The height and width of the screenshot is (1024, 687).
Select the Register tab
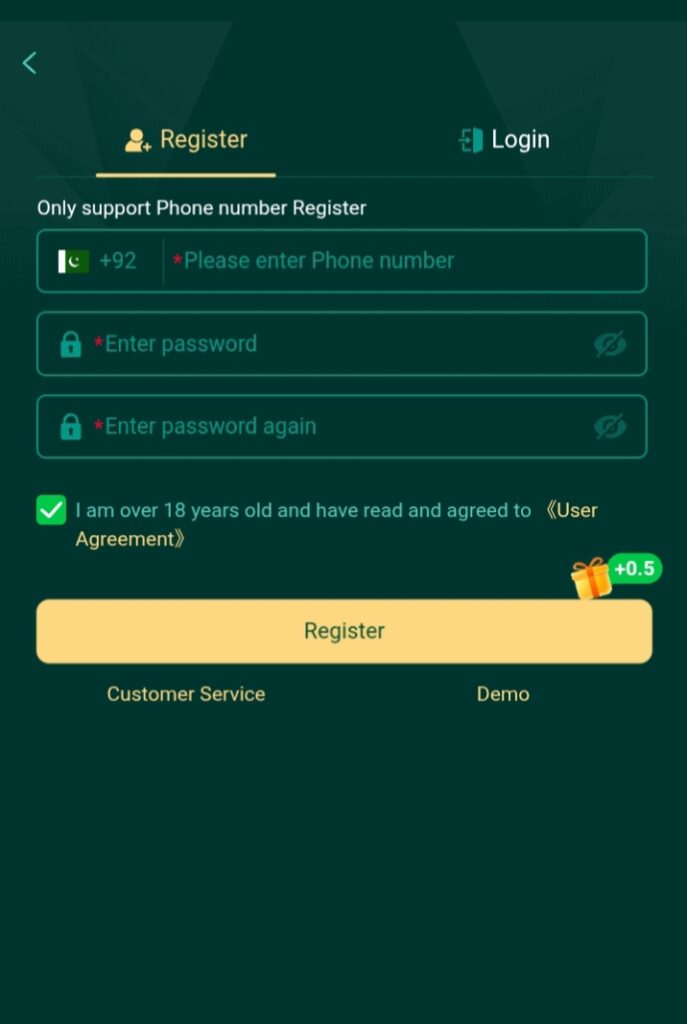186,140
